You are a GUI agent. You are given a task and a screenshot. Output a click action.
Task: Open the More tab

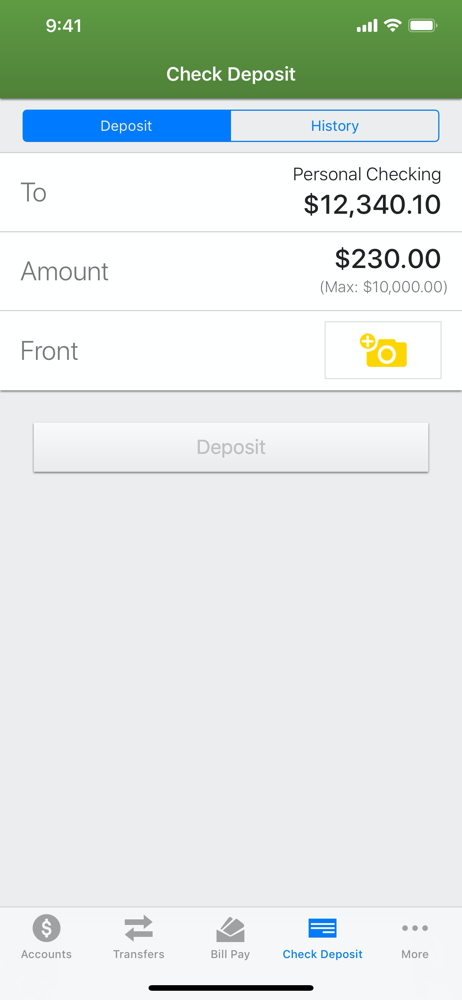415,937
